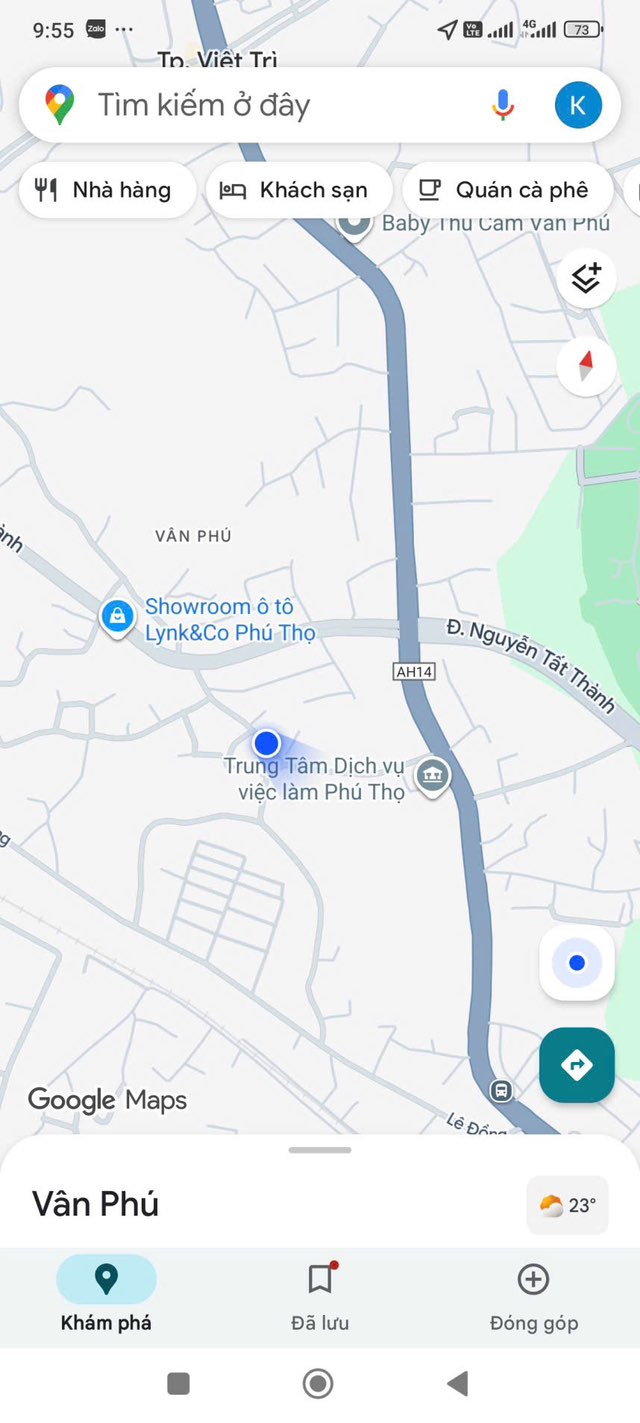Open the bus stop marker on AH14
Image resolution: width=640 pixels, height=1423 pixels.
click(502, 1090)
